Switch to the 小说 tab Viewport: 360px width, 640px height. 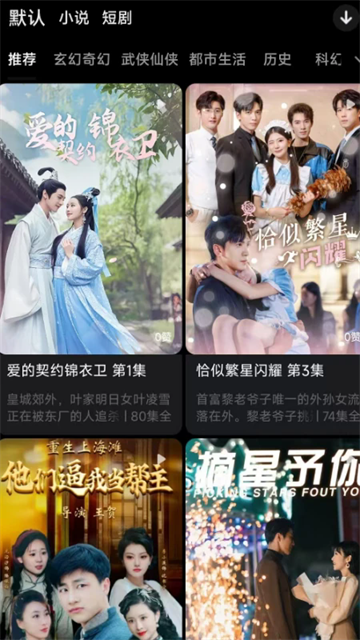74,18
